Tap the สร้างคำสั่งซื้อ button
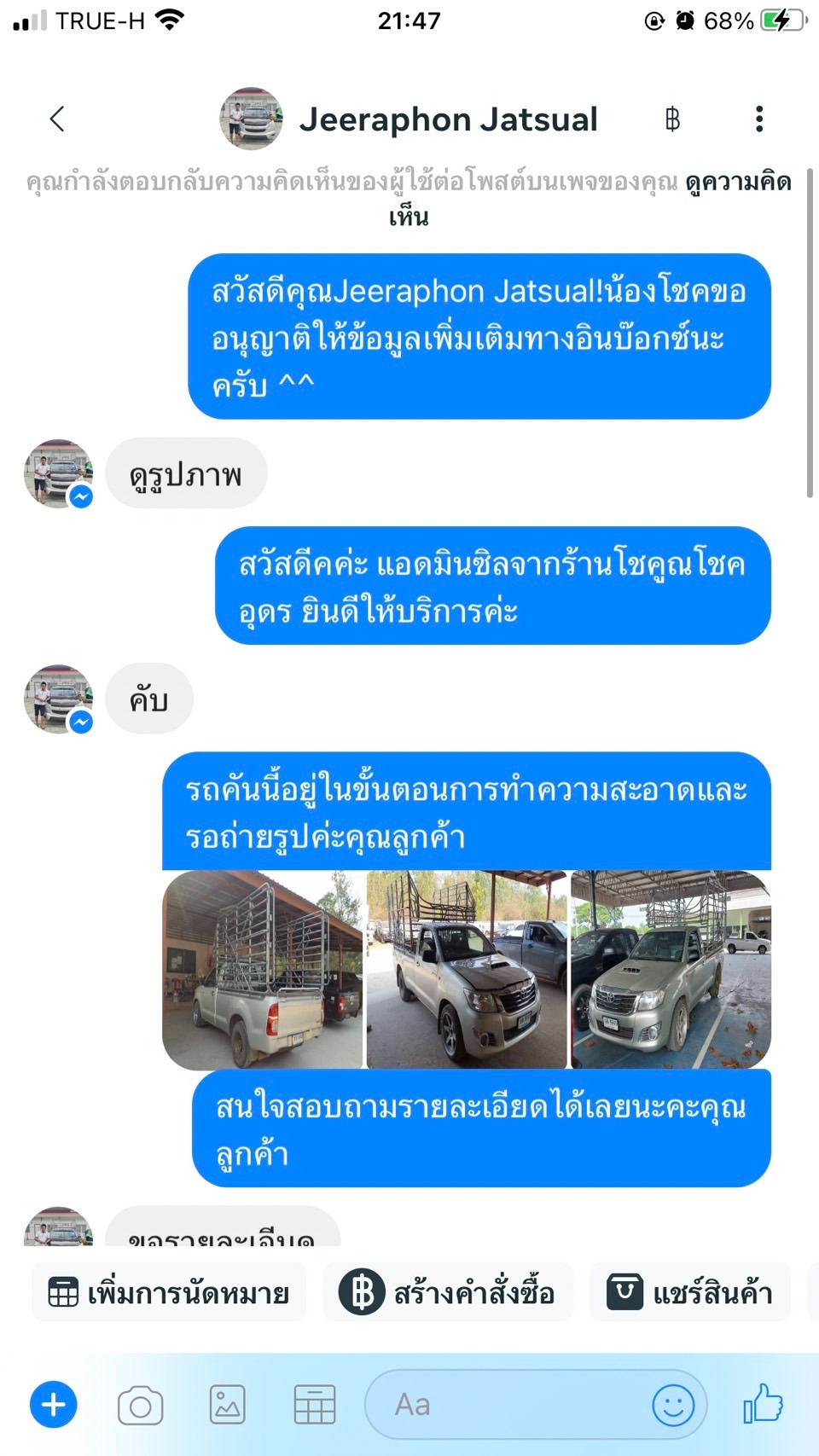This screenshot has width=819, height=1456. click(448, 1293)
